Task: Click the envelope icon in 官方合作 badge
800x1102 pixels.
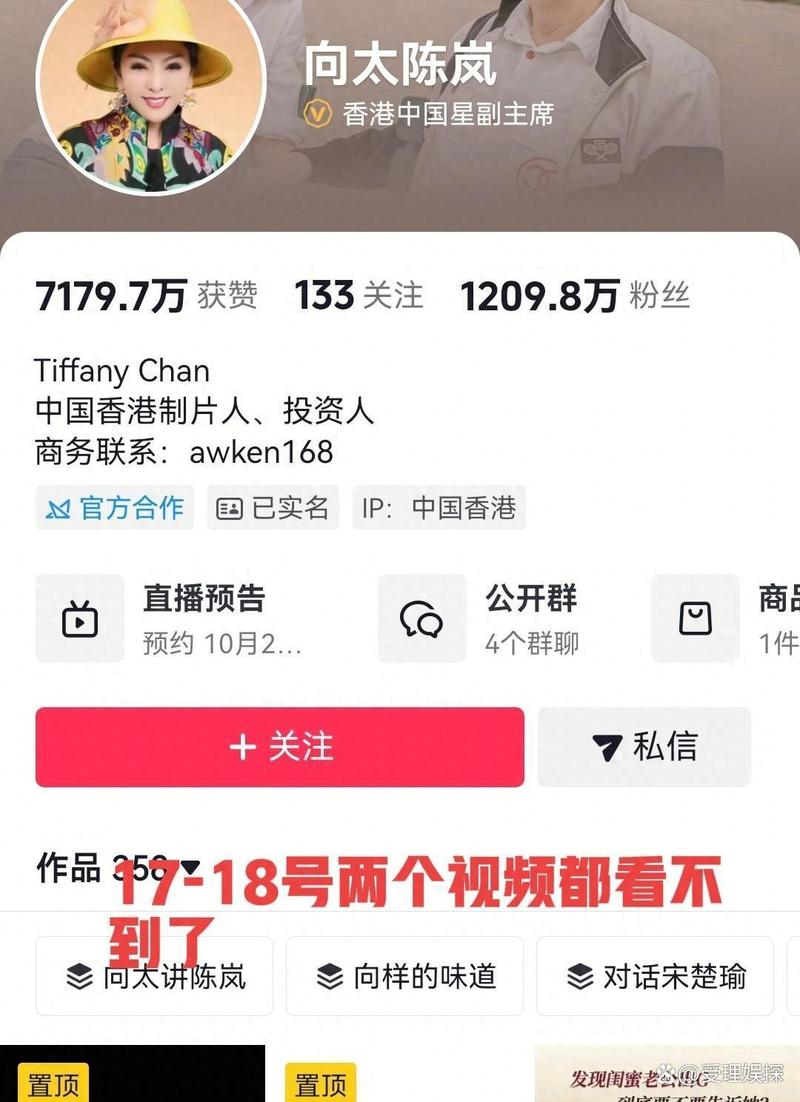Action: [x=56, y=508]
